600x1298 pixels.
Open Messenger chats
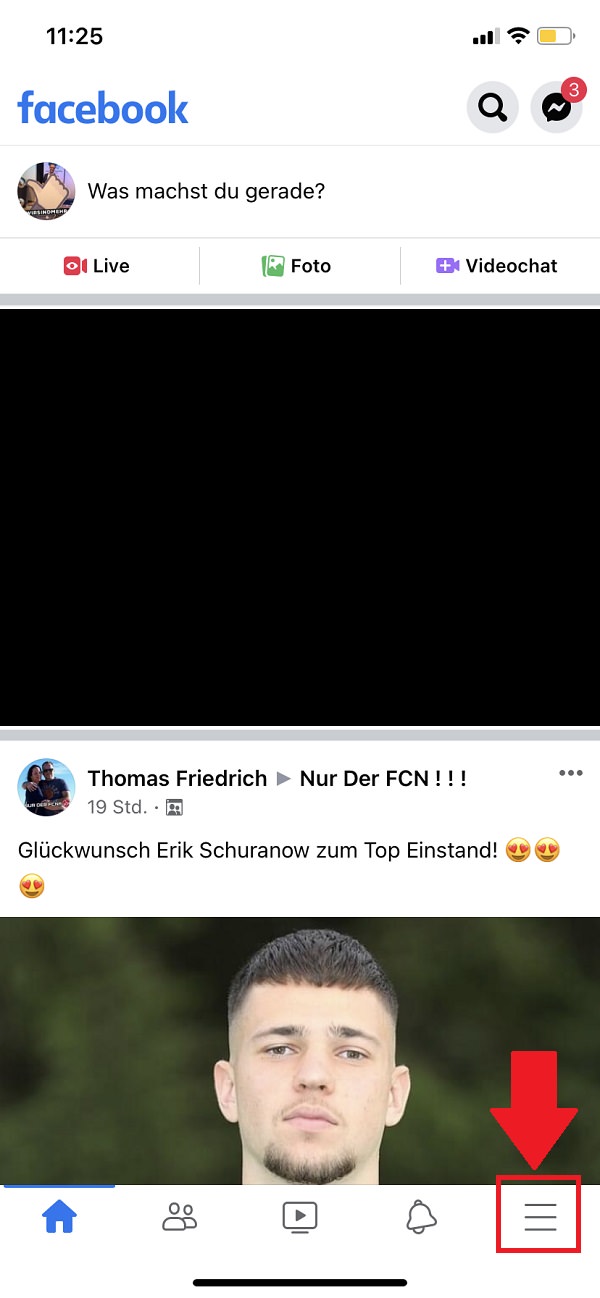pyautogui.click(x=557, y=107)
